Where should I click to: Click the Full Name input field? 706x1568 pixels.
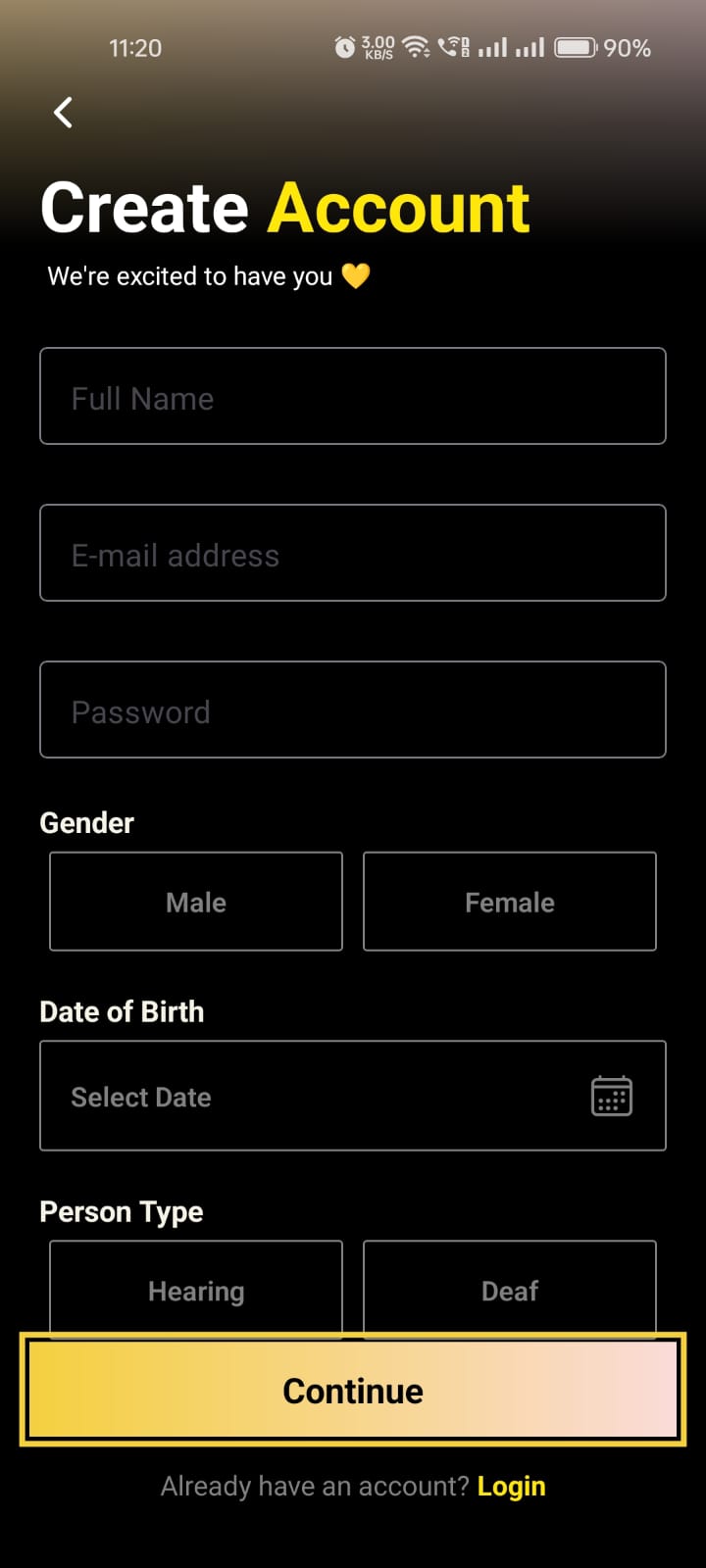click(x=353, y=396)
